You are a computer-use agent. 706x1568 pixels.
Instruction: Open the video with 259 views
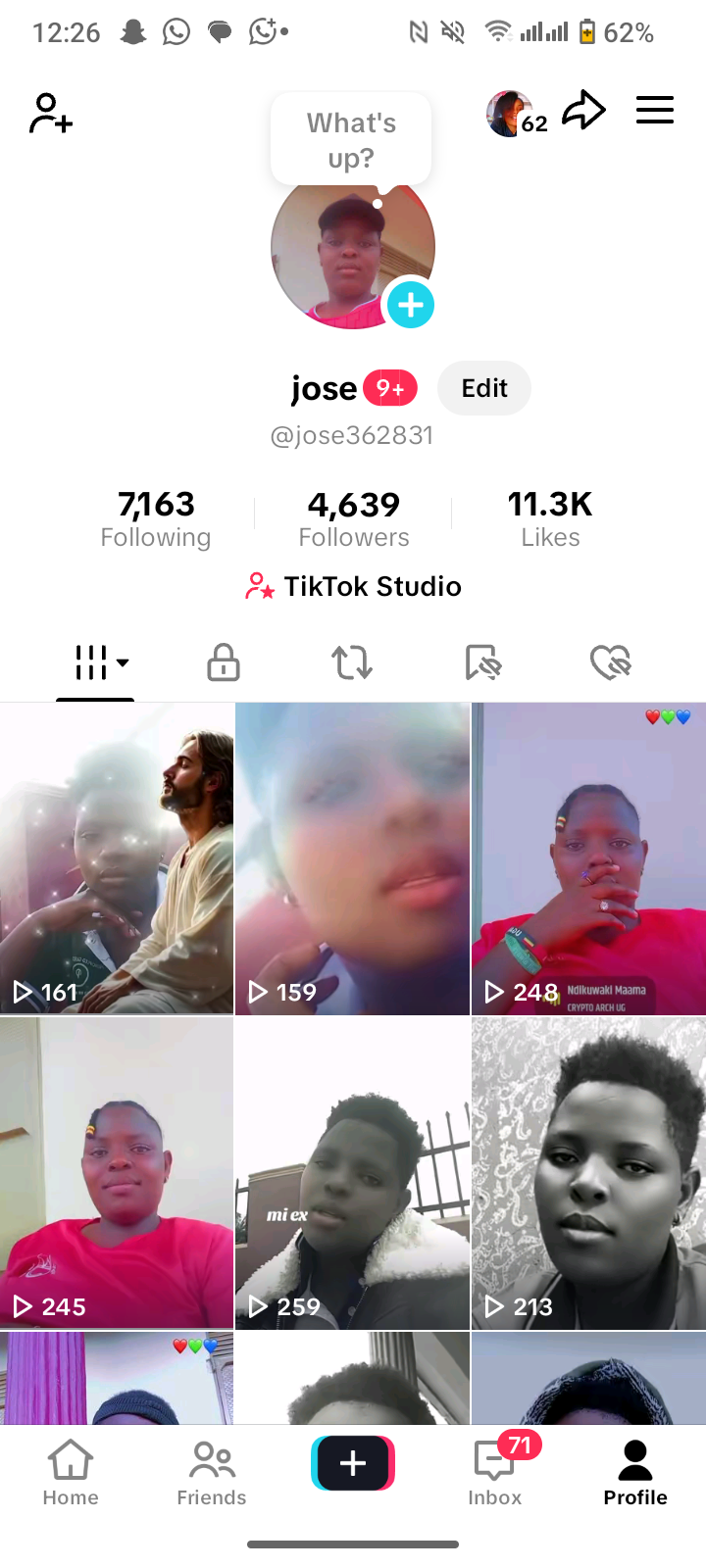coord(352,1172)
